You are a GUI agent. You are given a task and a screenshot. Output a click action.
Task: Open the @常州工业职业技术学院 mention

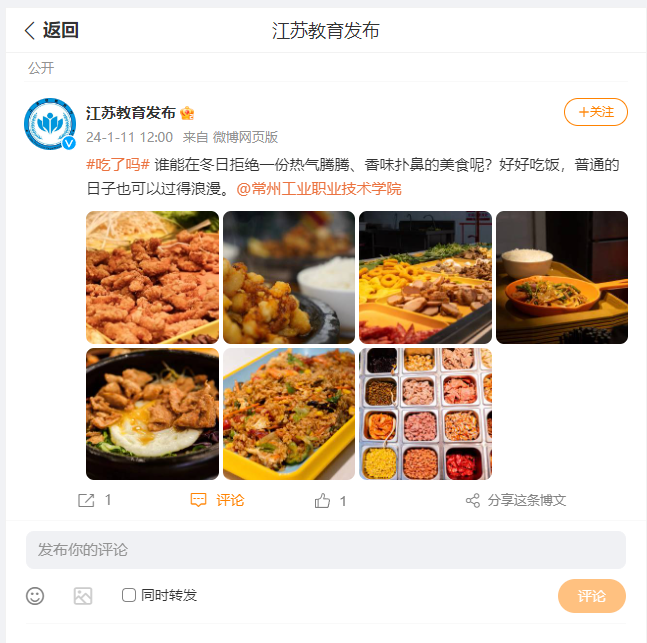click(318, 188)
